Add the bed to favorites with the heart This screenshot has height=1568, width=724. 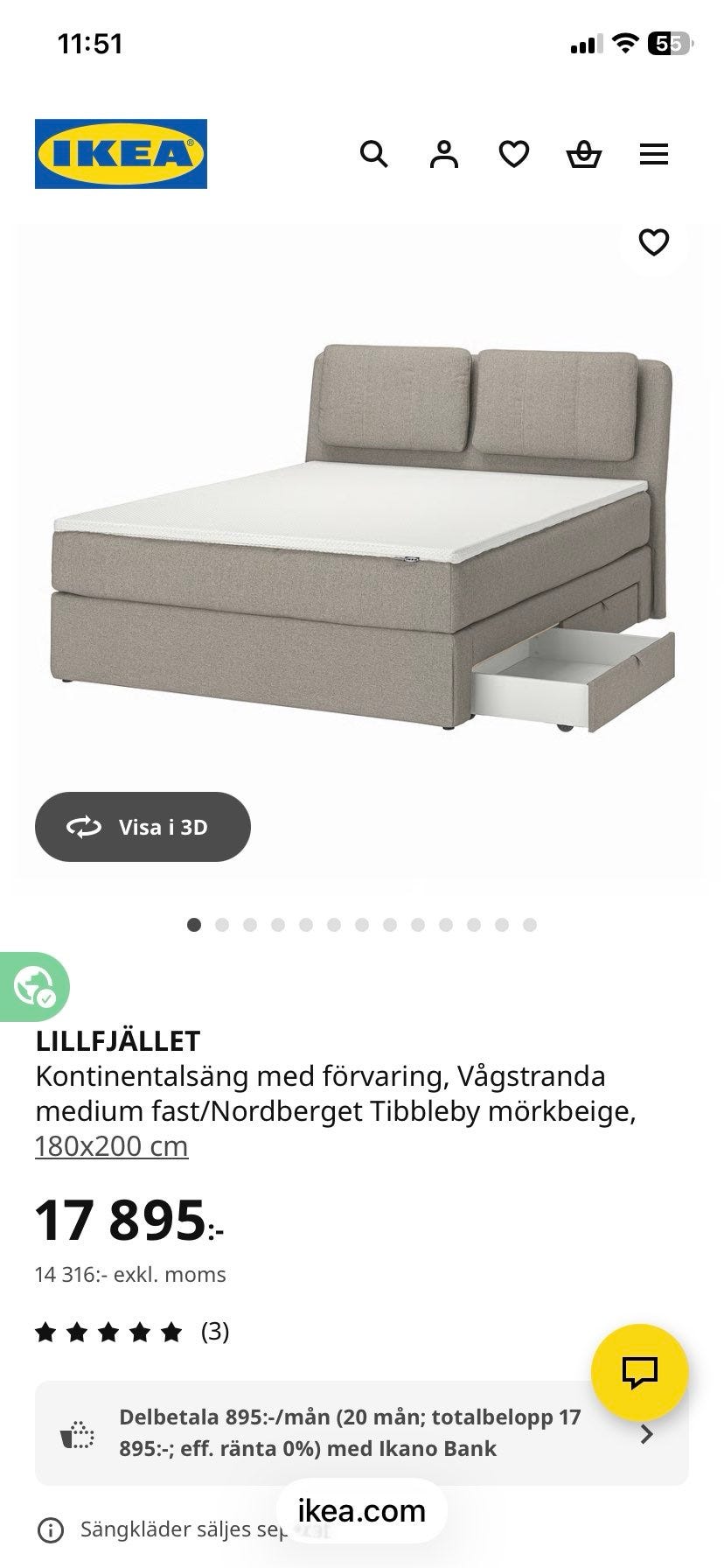[654, 243]
